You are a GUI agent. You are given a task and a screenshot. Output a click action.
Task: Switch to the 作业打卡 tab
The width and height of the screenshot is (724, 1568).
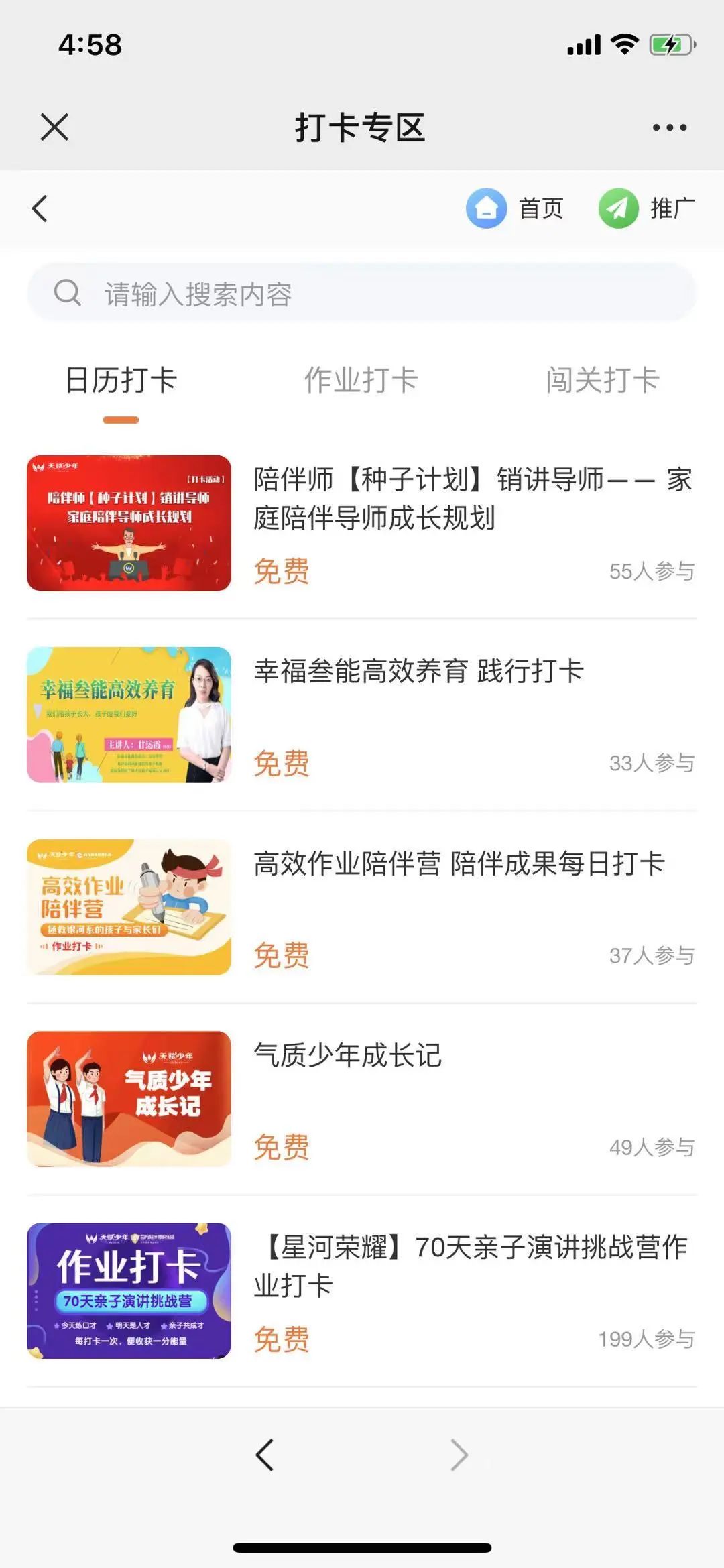point(362,379)
